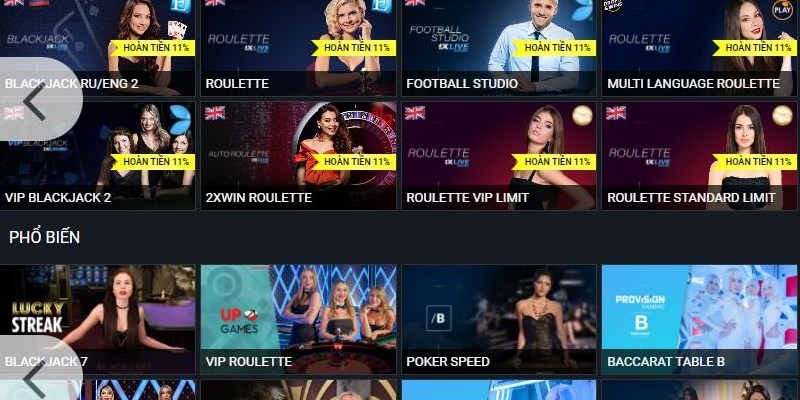Image resolution: width=800 pixels, height=400 pixels.
Task: Tap the left arrow beside live tables
Action: [x=35, y=100]
